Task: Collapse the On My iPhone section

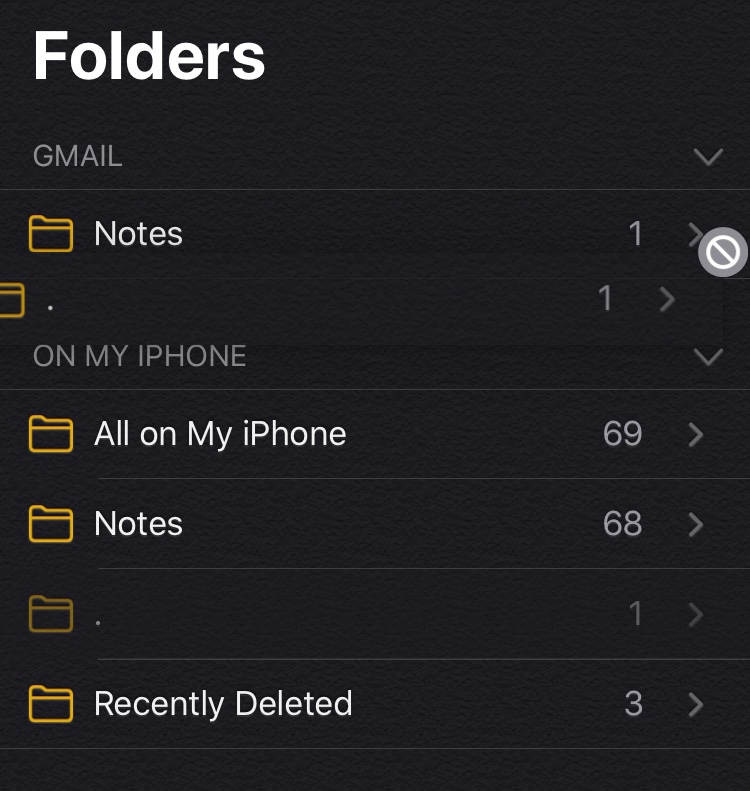Action: click(708, 357)
